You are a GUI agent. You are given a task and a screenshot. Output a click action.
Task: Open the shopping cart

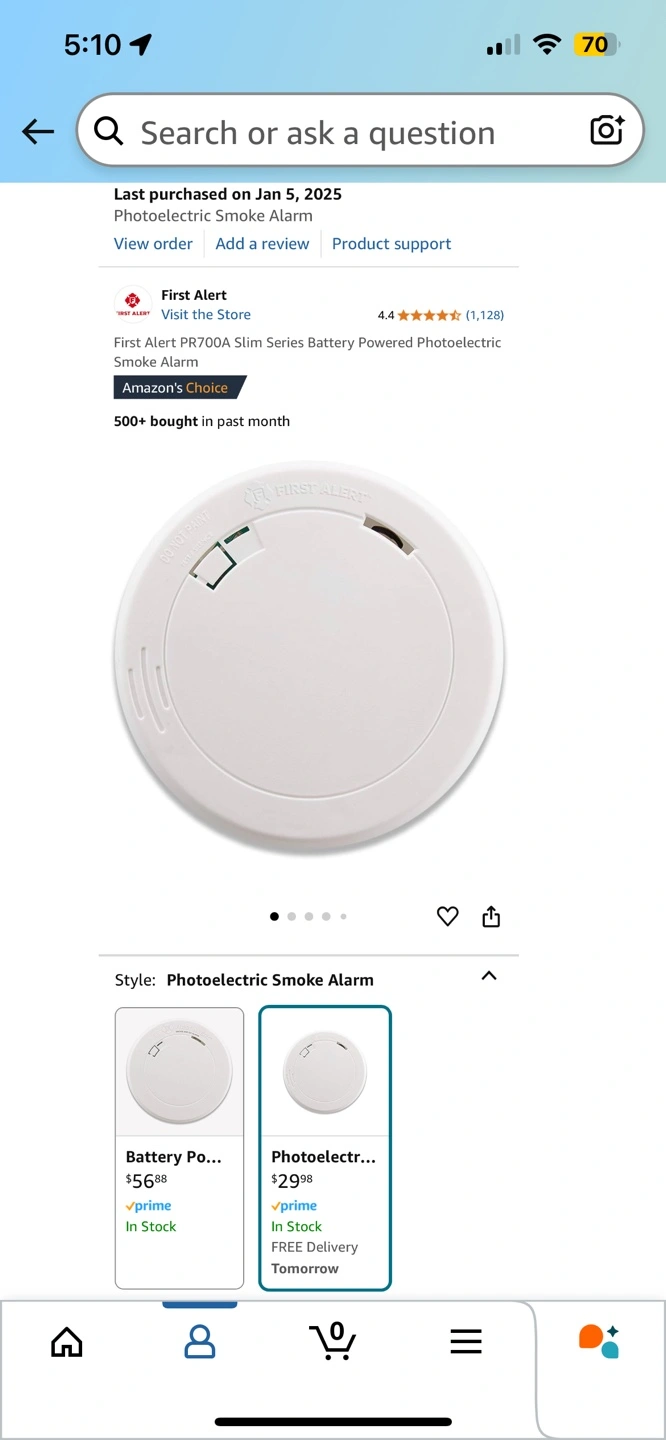(x=332, y=1341)
